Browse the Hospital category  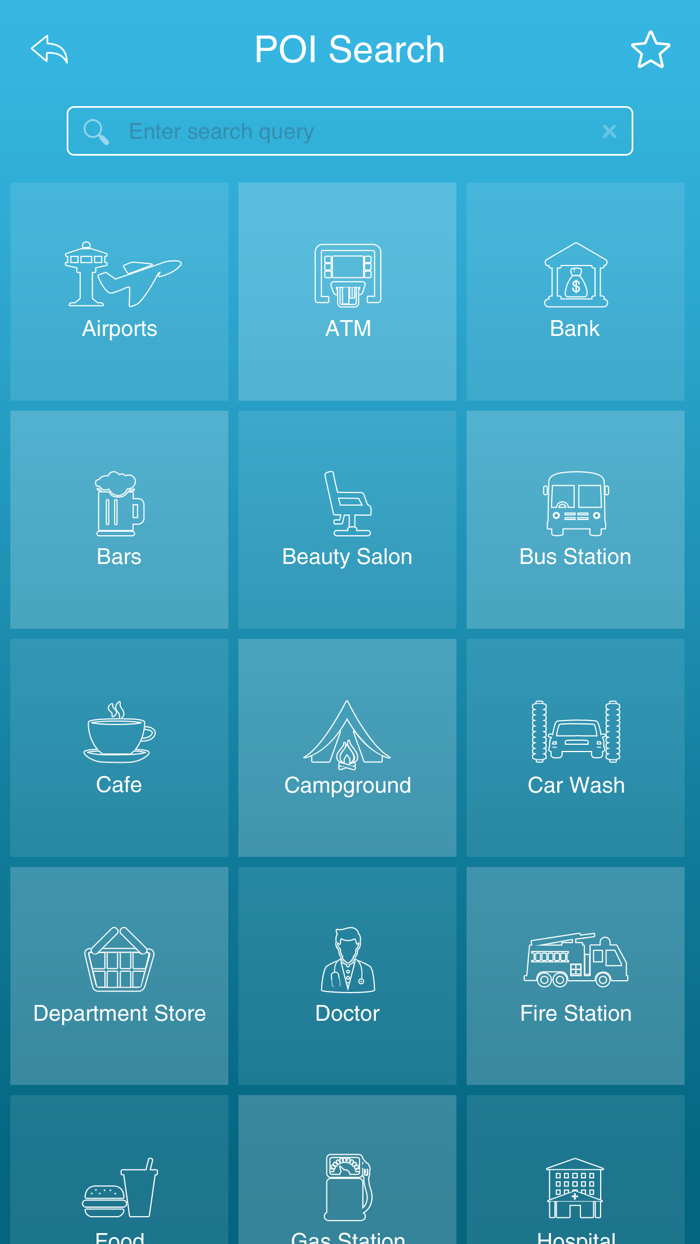575,1180
